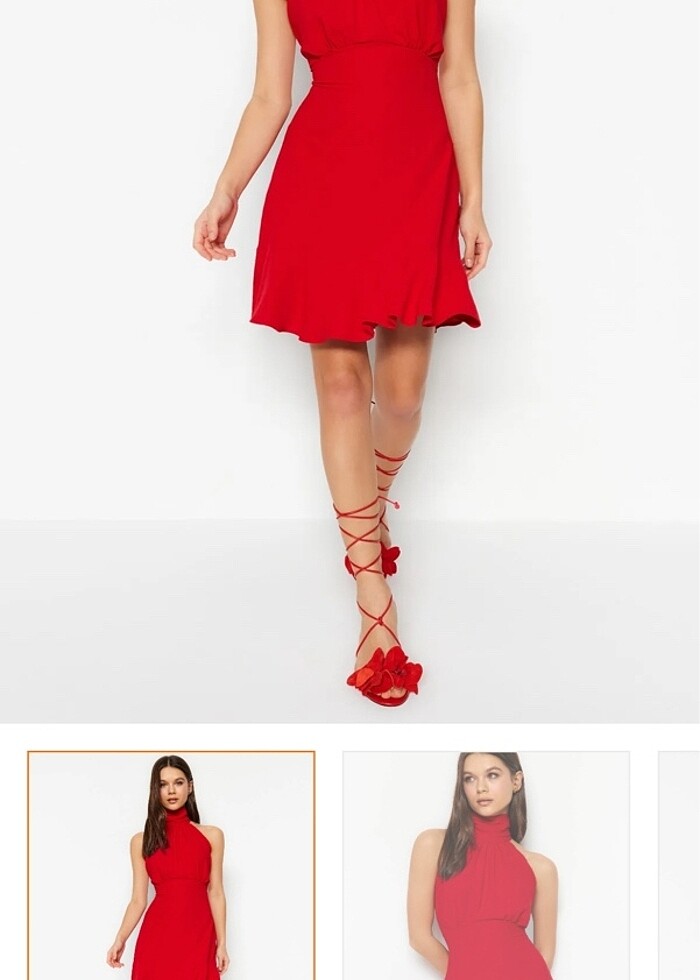
Task: Select the orange-outlined full-length dress thumbnail
Action: click(171, 865)
